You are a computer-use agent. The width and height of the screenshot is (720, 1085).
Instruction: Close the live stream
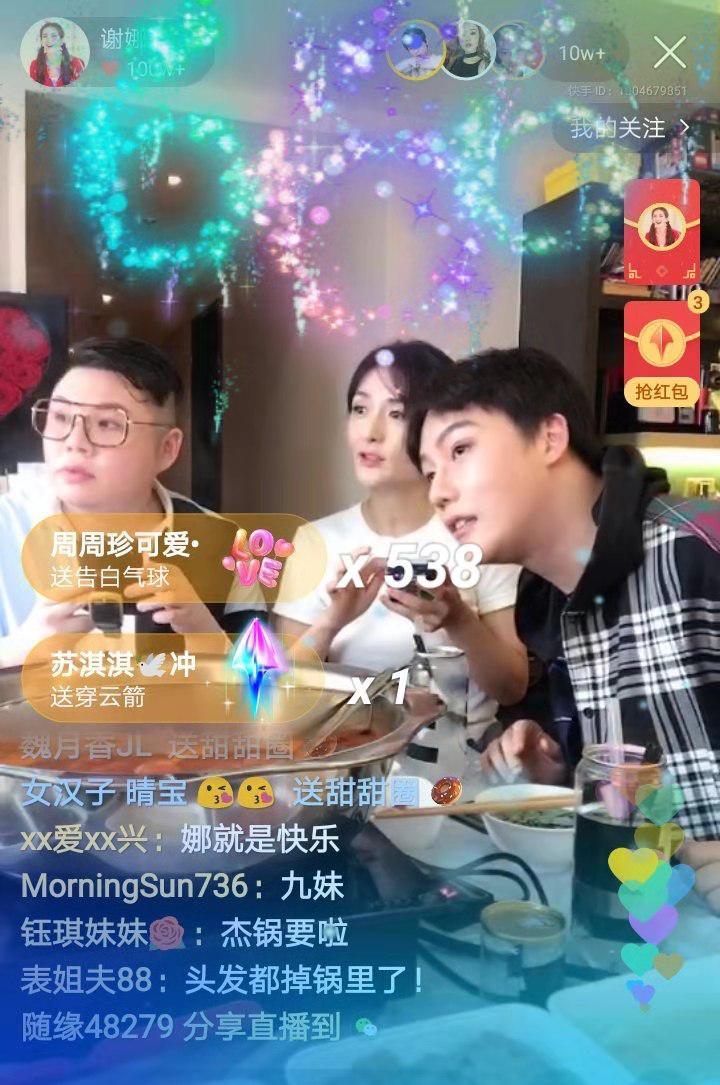pos(669,51)
